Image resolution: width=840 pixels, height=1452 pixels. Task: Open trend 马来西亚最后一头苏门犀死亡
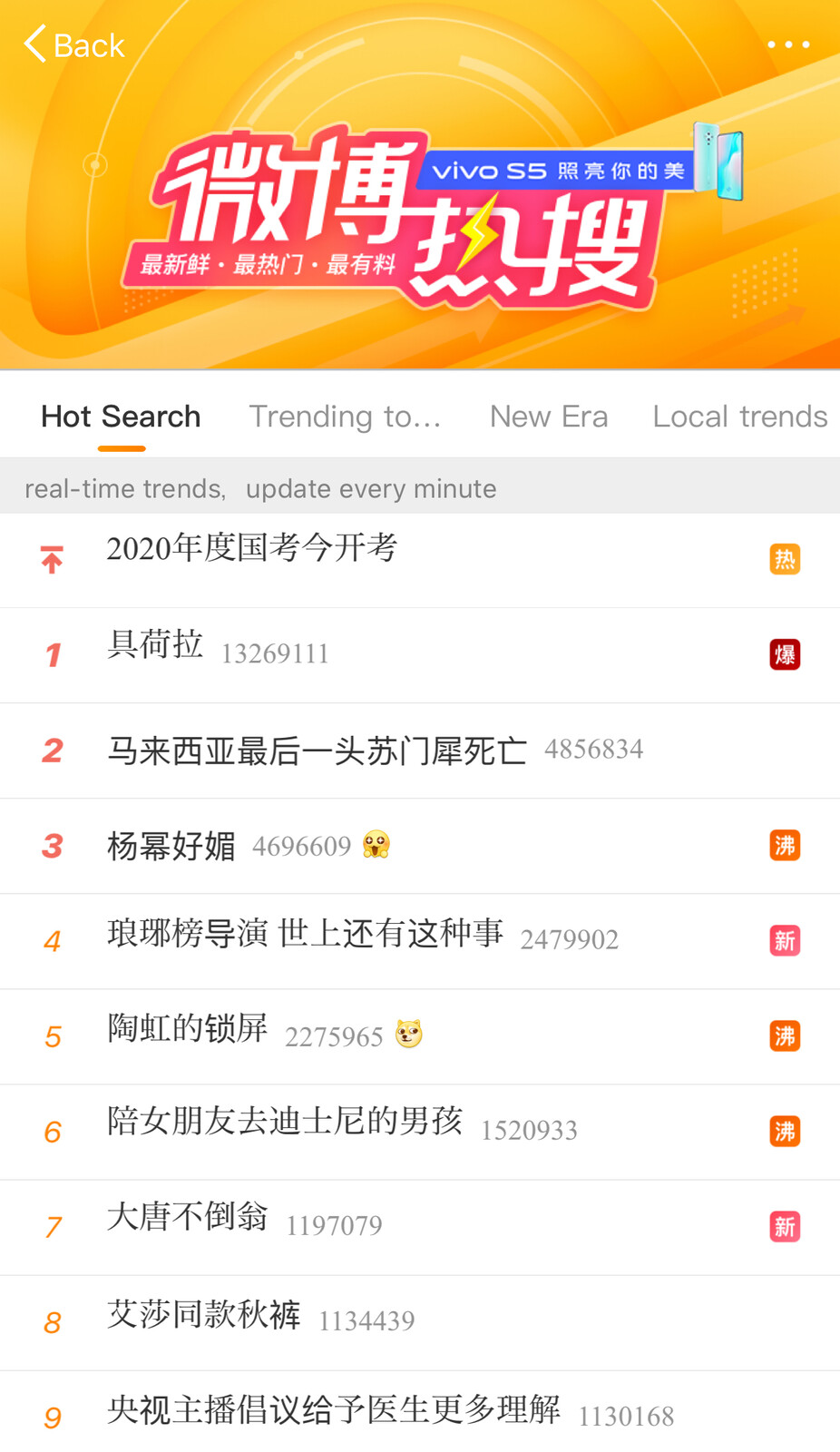[420, 751]
